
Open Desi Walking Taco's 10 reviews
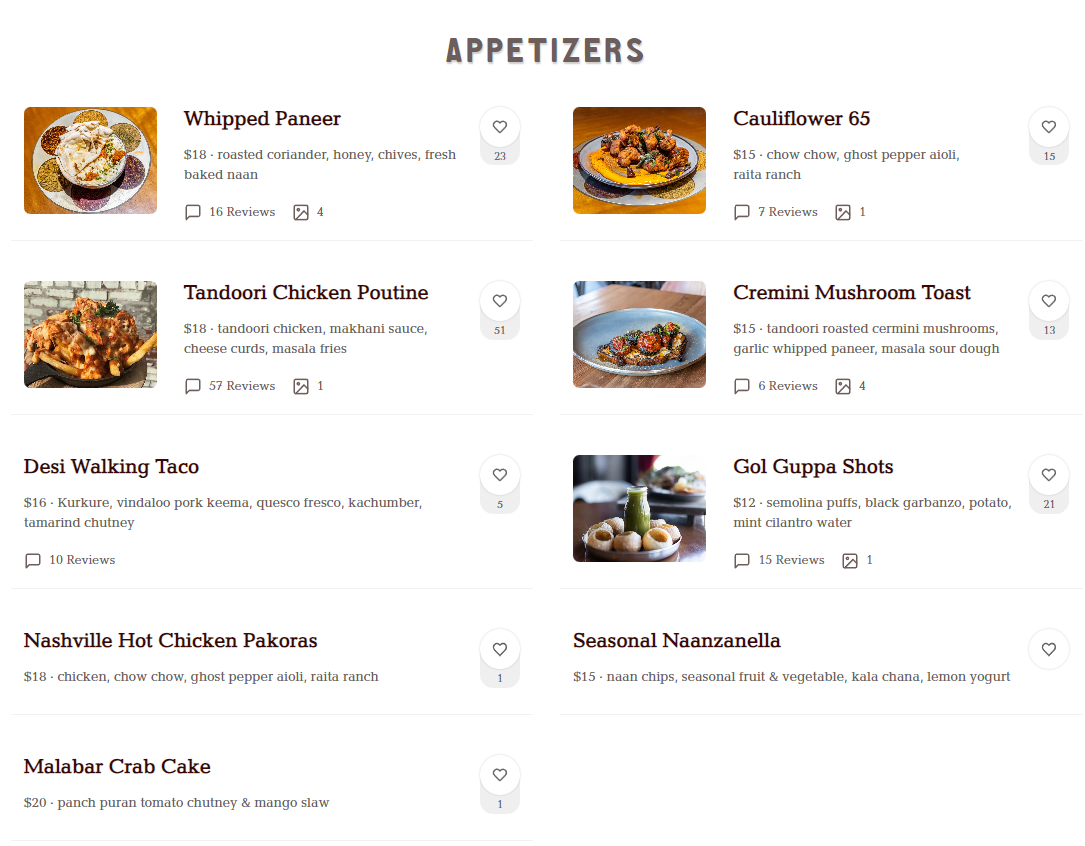click(x=70, y=560)
